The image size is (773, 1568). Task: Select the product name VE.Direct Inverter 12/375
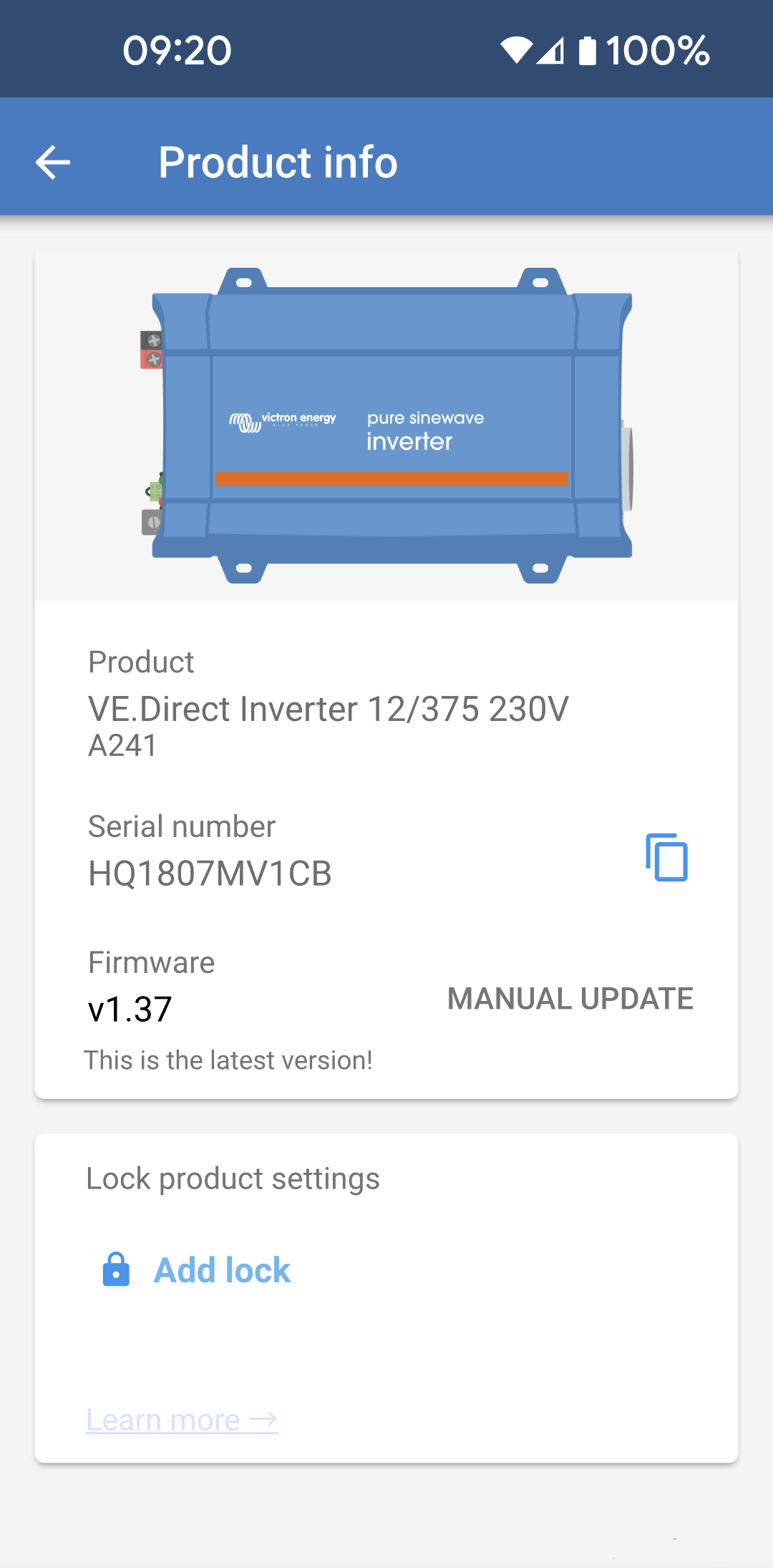pyautogui.click(x=326, y=708)
